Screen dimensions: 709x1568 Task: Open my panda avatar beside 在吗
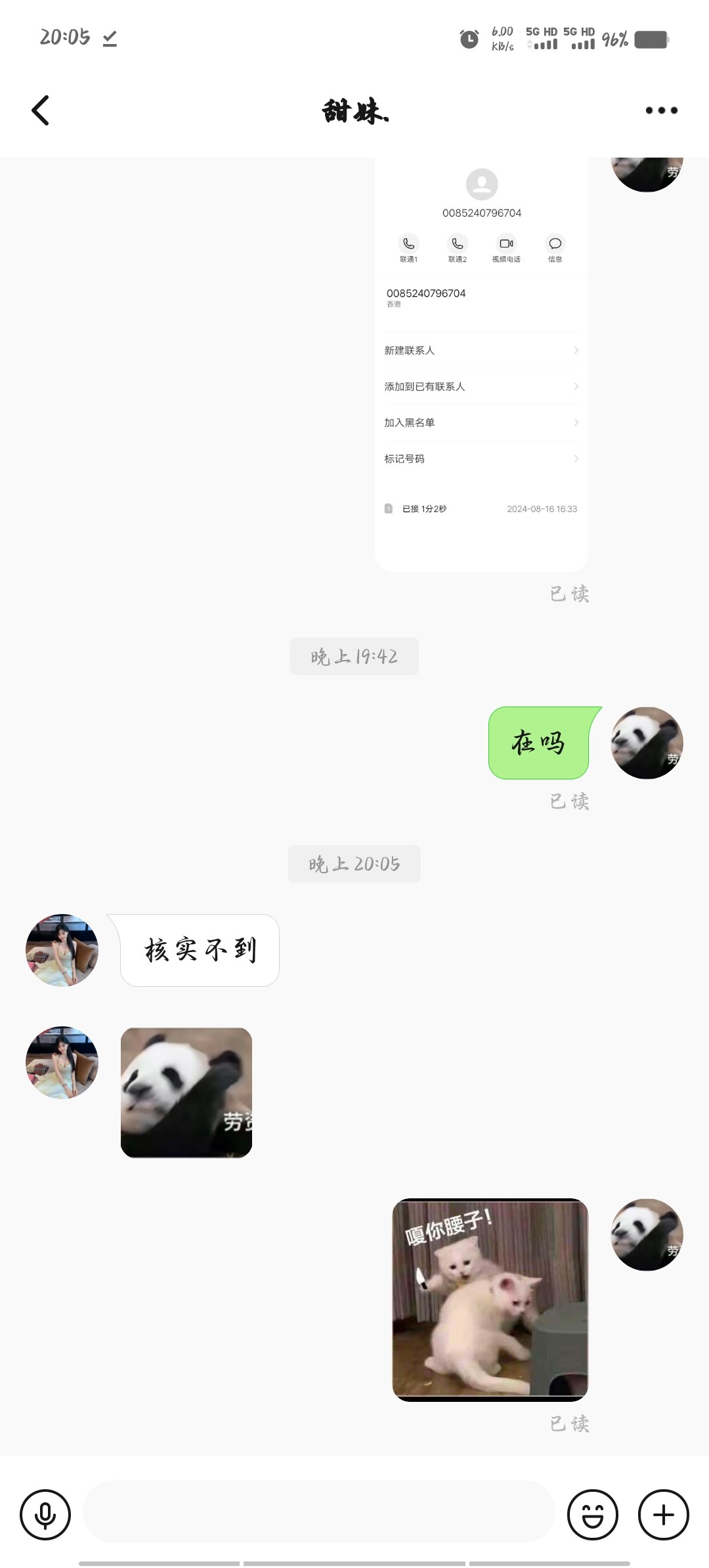pos(647,743)
